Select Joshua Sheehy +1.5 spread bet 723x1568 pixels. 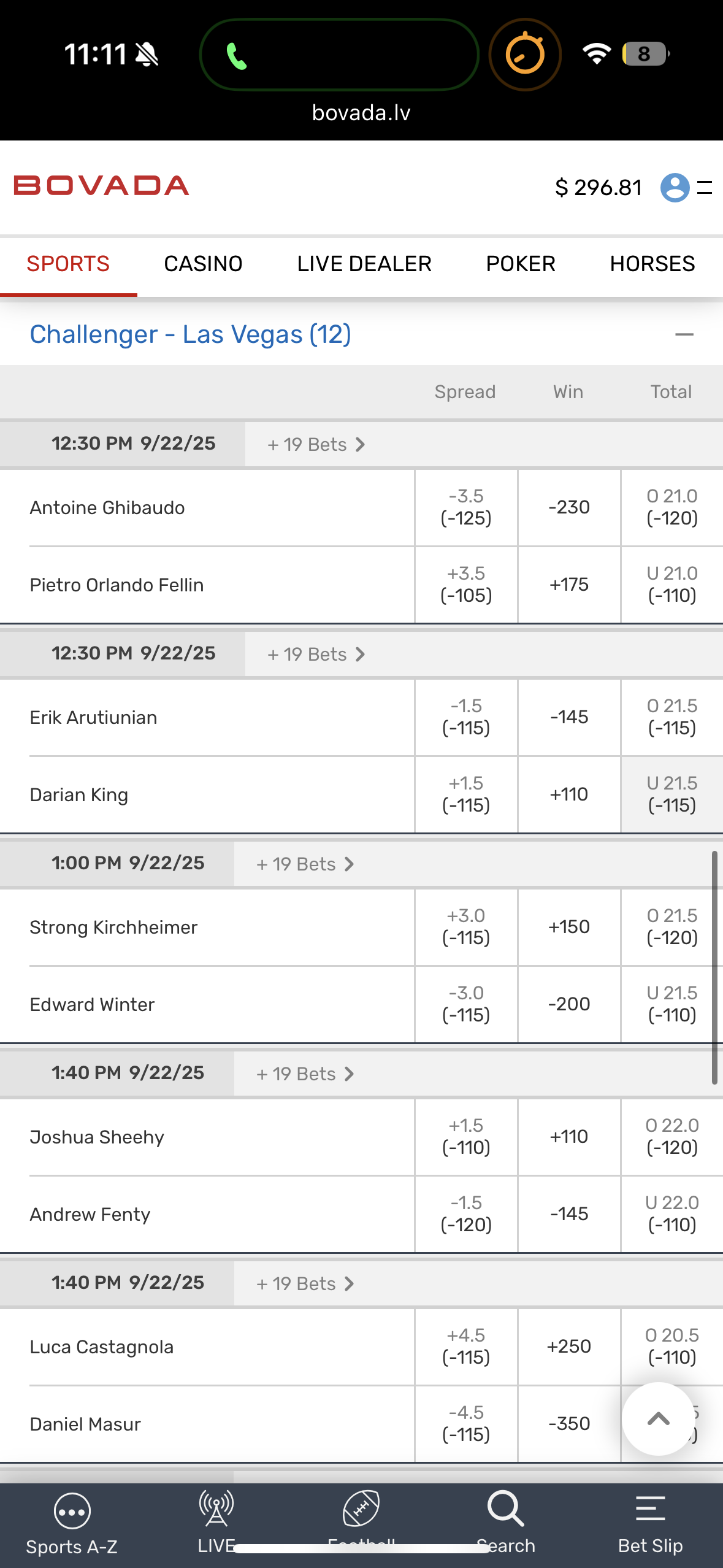pos(466,1137)
